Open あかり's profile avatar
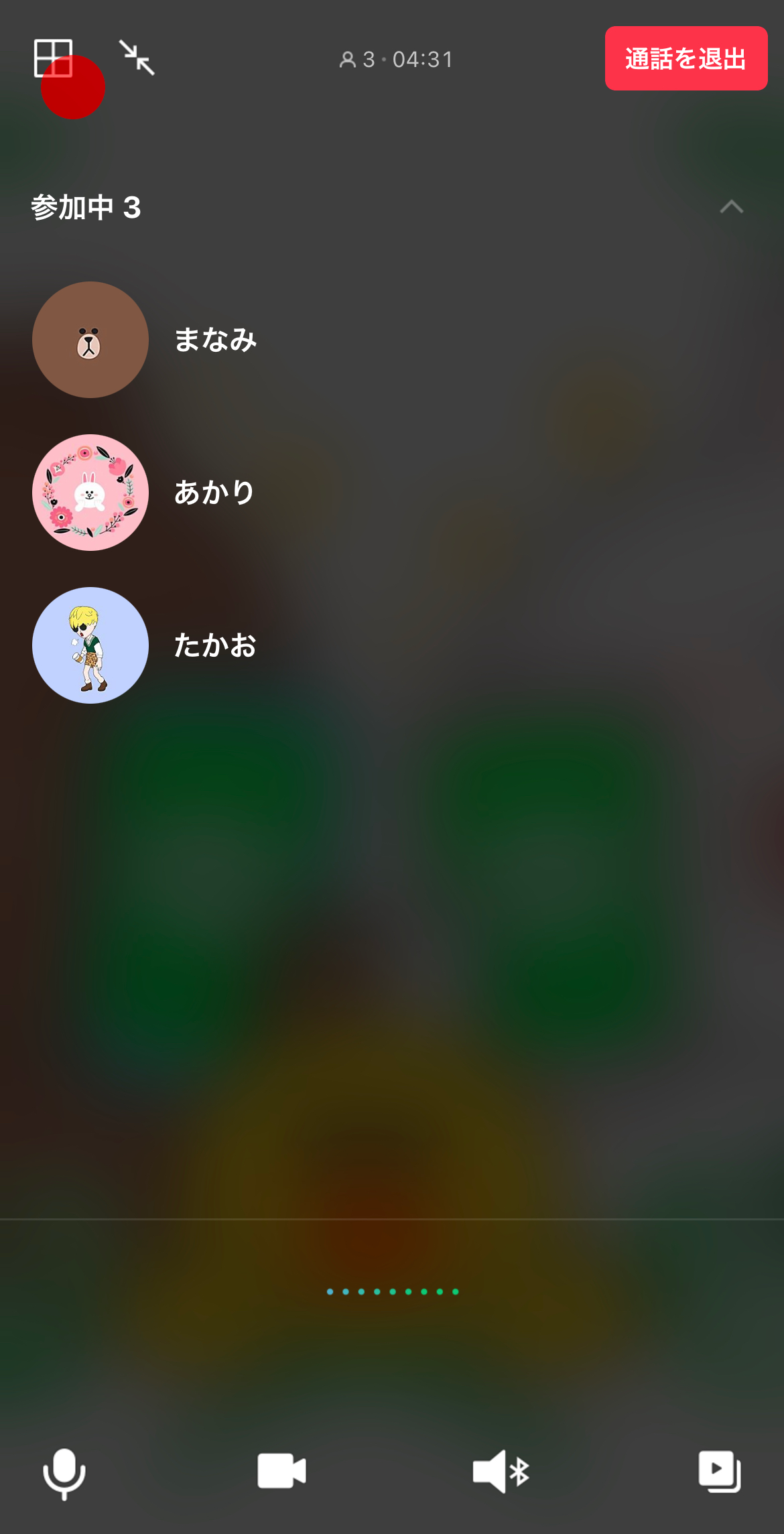 coord(90,491)
